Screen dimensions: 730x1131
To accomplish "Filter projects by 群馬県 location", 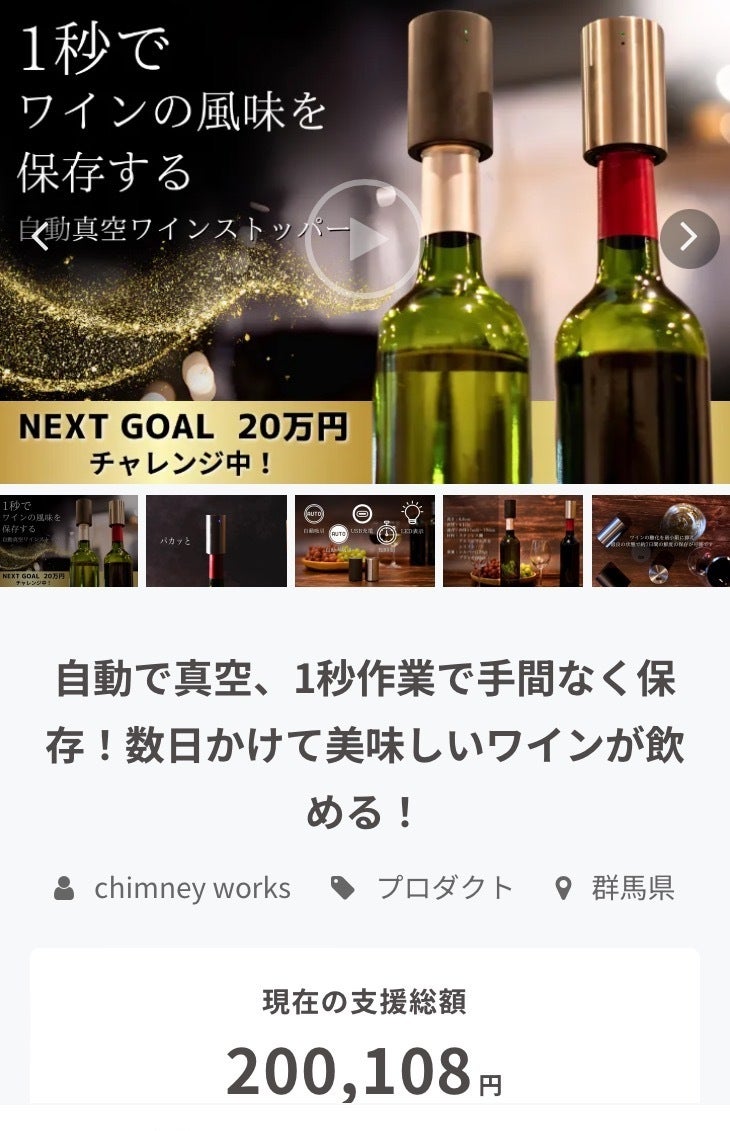I will pyautogui.click(x=632, y=887).
